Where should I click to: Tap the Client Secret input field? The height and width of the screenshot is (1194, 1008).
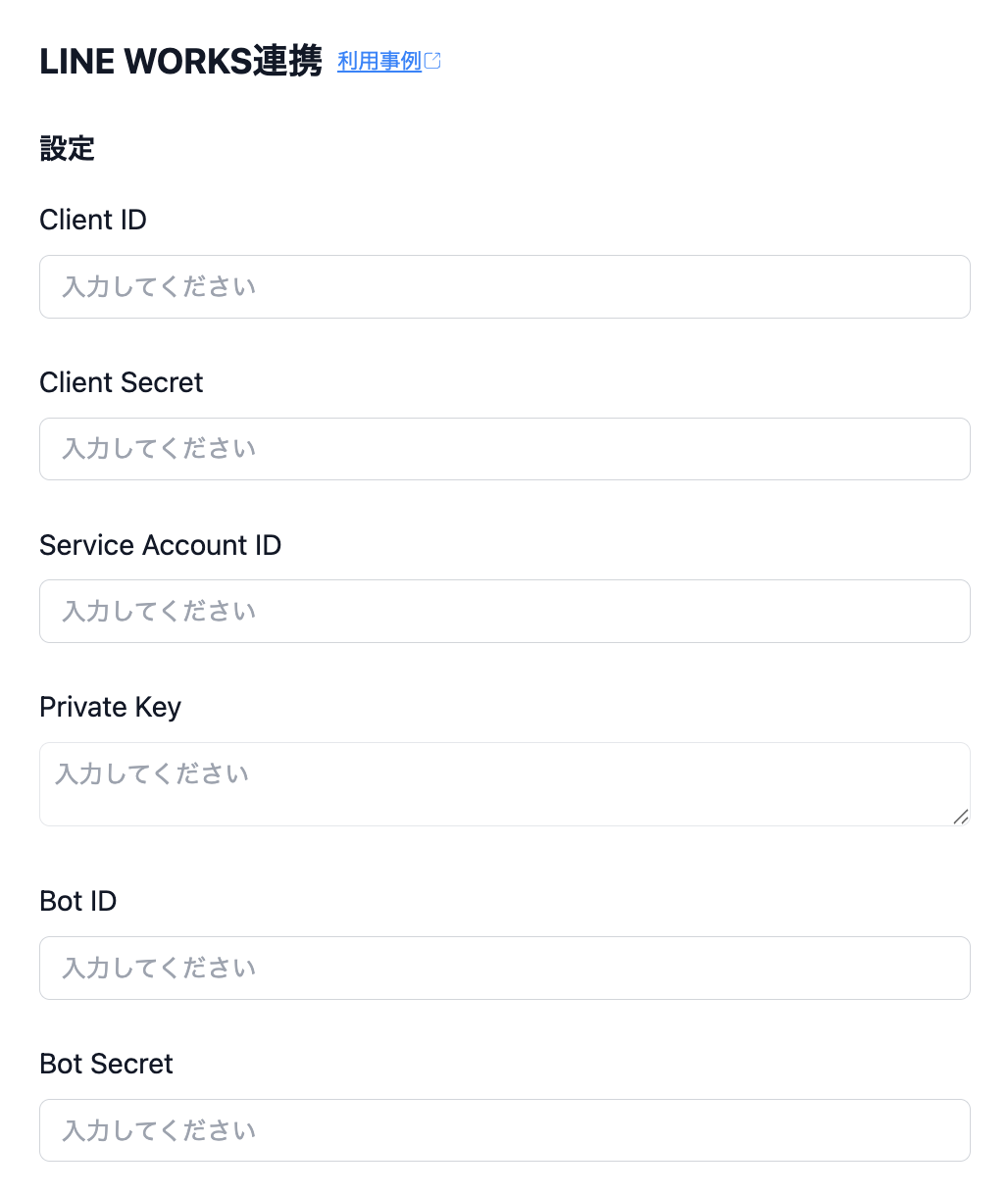[x=504, y=449]
